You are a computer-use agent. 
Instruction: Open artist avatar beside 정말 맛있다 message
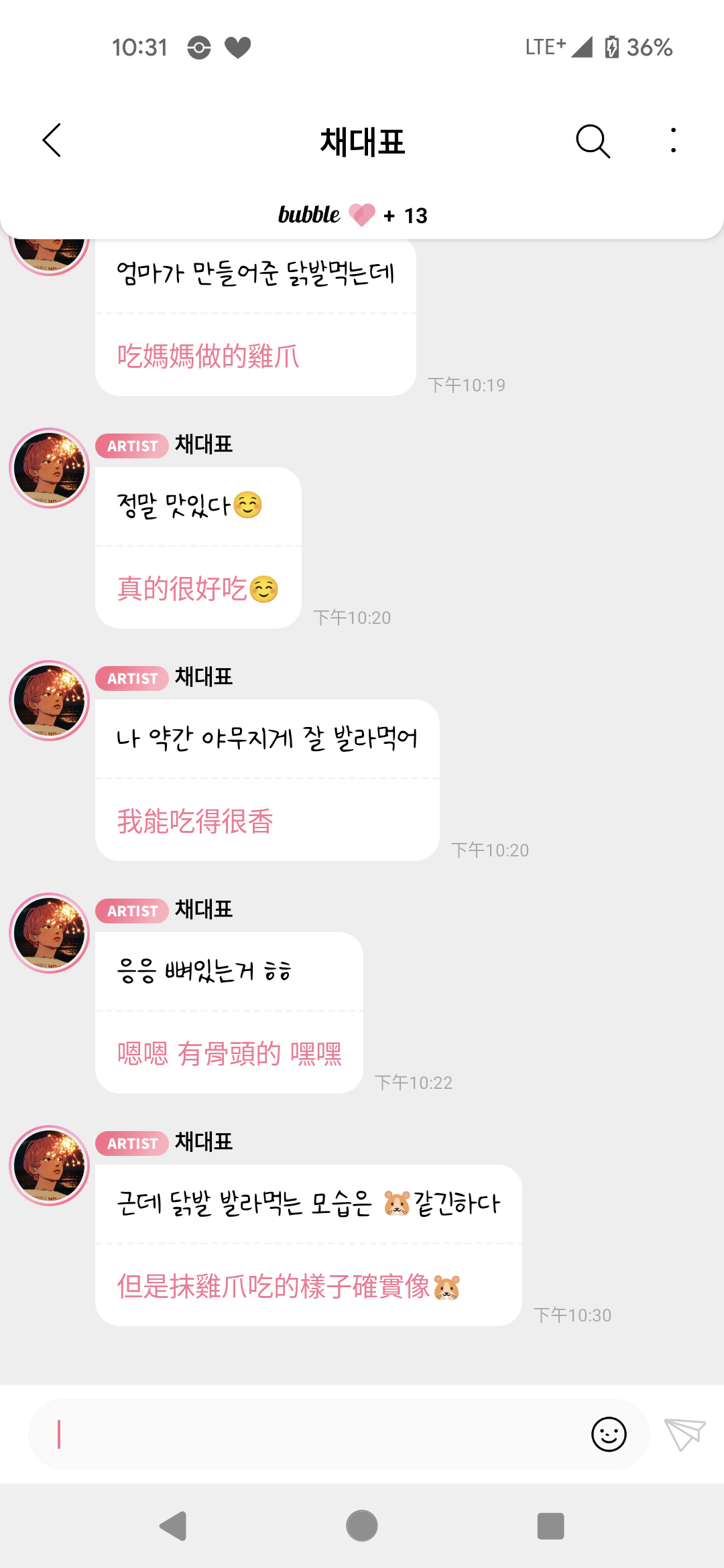[50, 468]
